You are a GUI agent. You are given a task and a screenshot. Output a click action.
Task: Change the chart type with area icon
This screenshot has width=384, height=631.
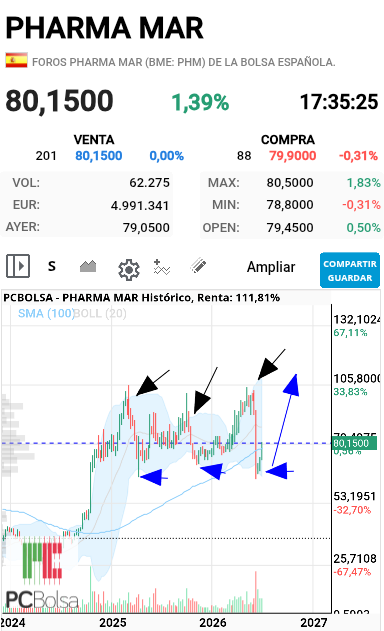coord(88,266)
